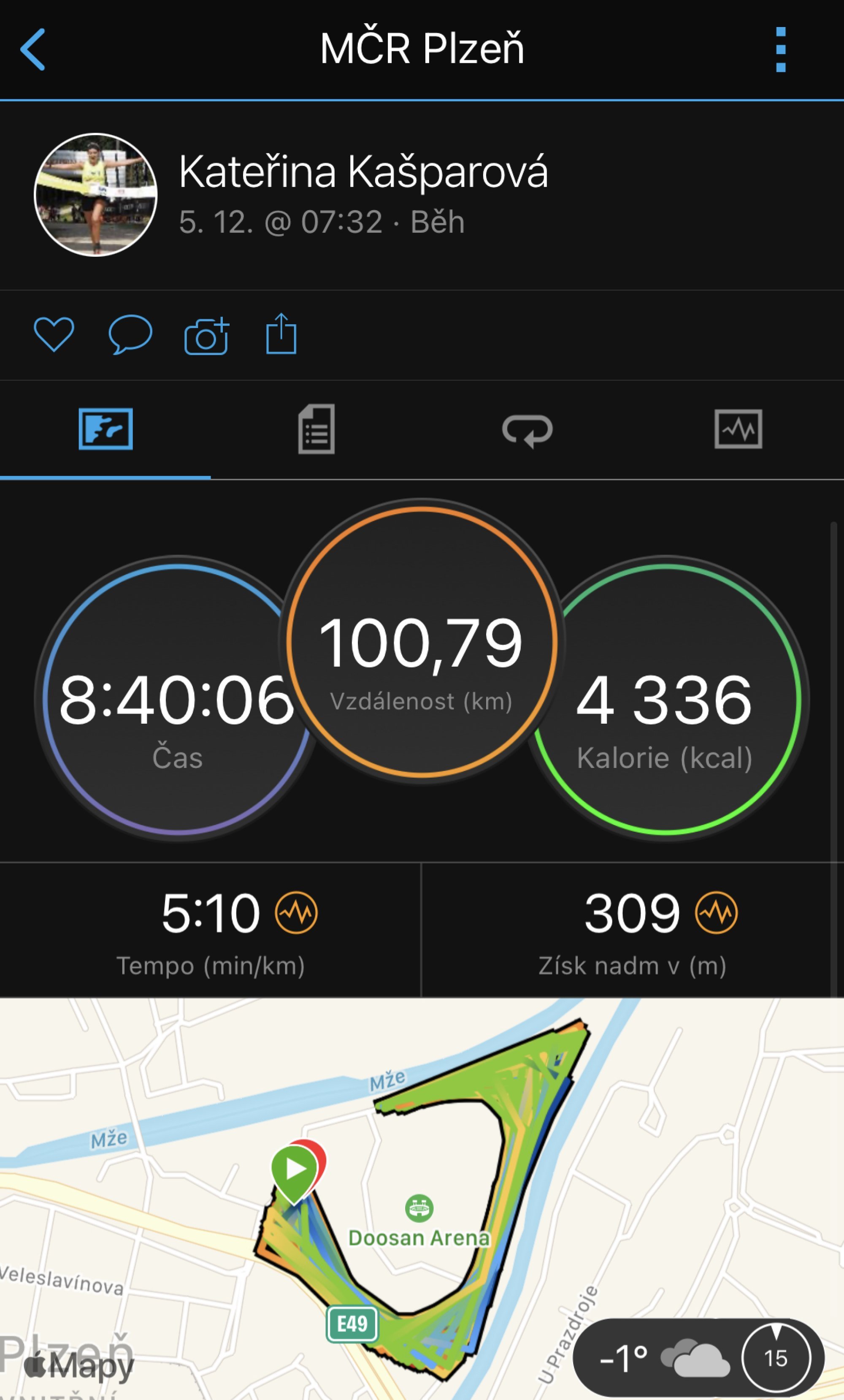
Task: Share this activity
Action: pos(282,334)
